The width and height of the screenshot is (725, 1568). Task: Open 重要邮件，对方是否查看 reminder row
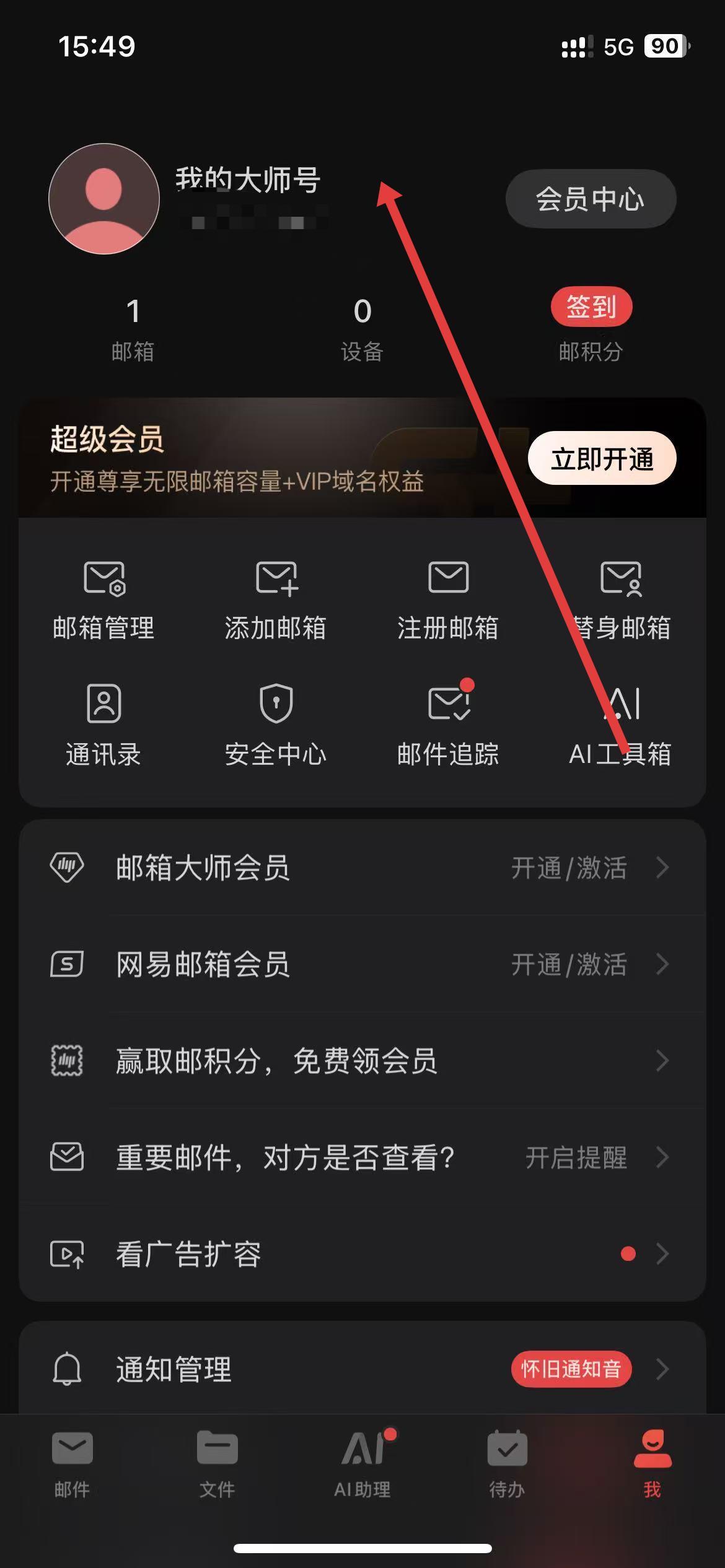click(362, 1157)
